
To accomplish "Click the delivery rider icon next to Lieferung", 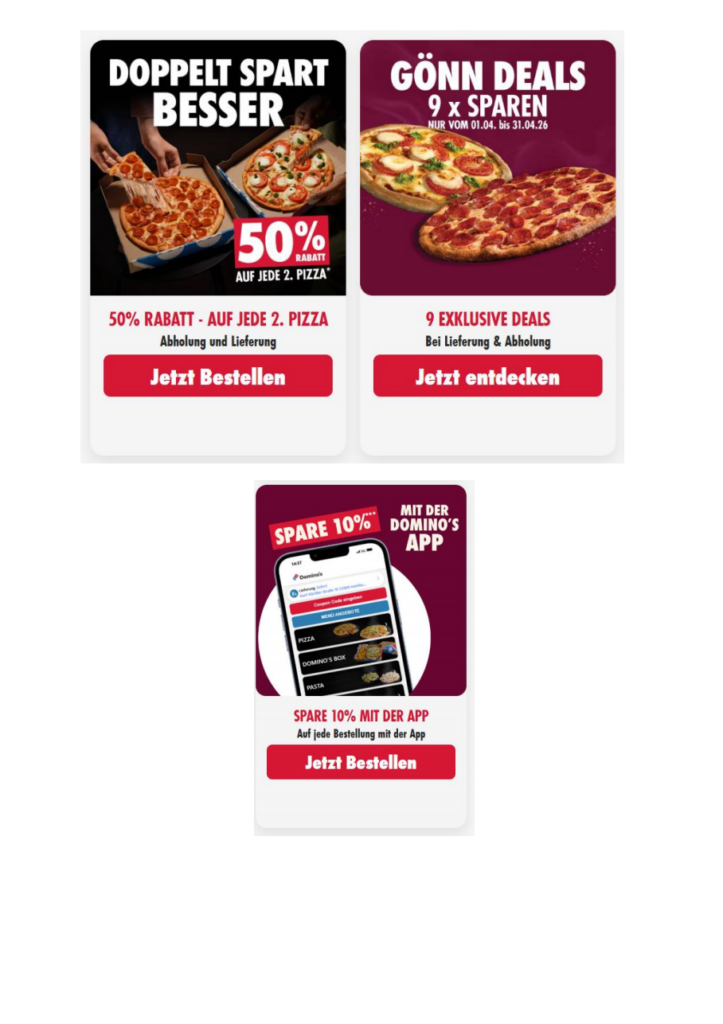I will 294,592.
